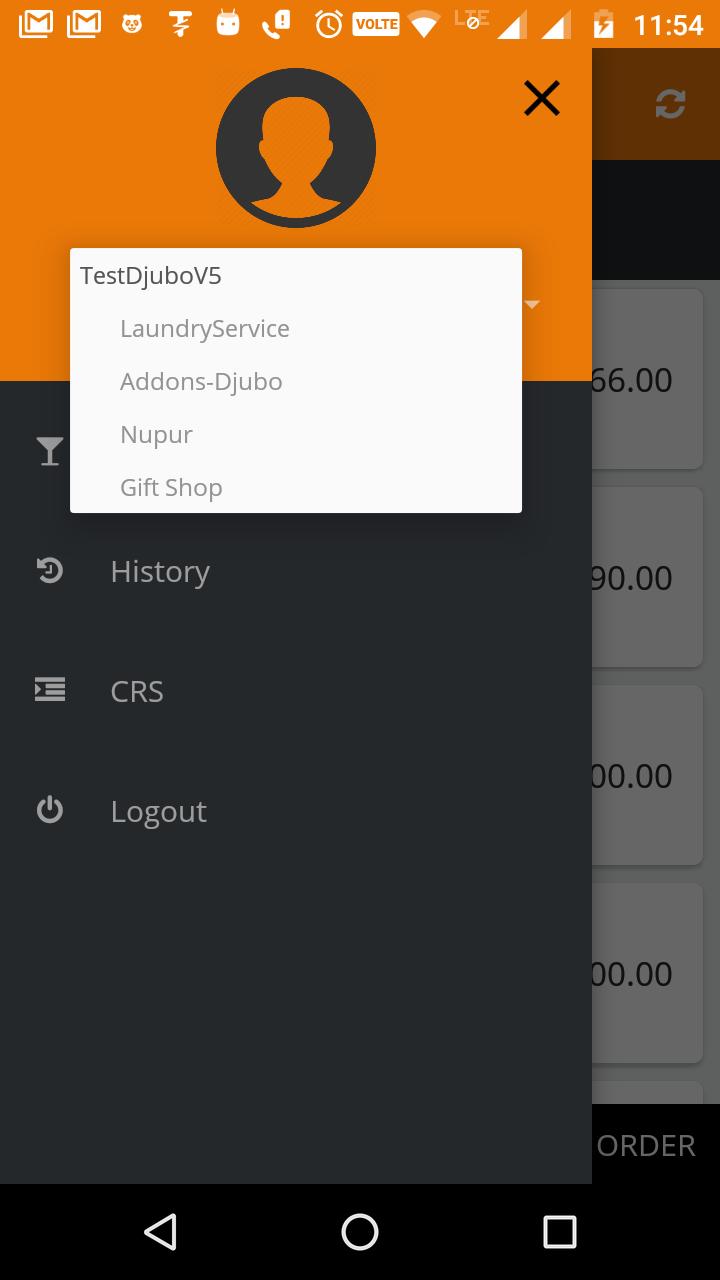Close the drawer with the X
Screen dimensions: 720x1280
(541, 99)
